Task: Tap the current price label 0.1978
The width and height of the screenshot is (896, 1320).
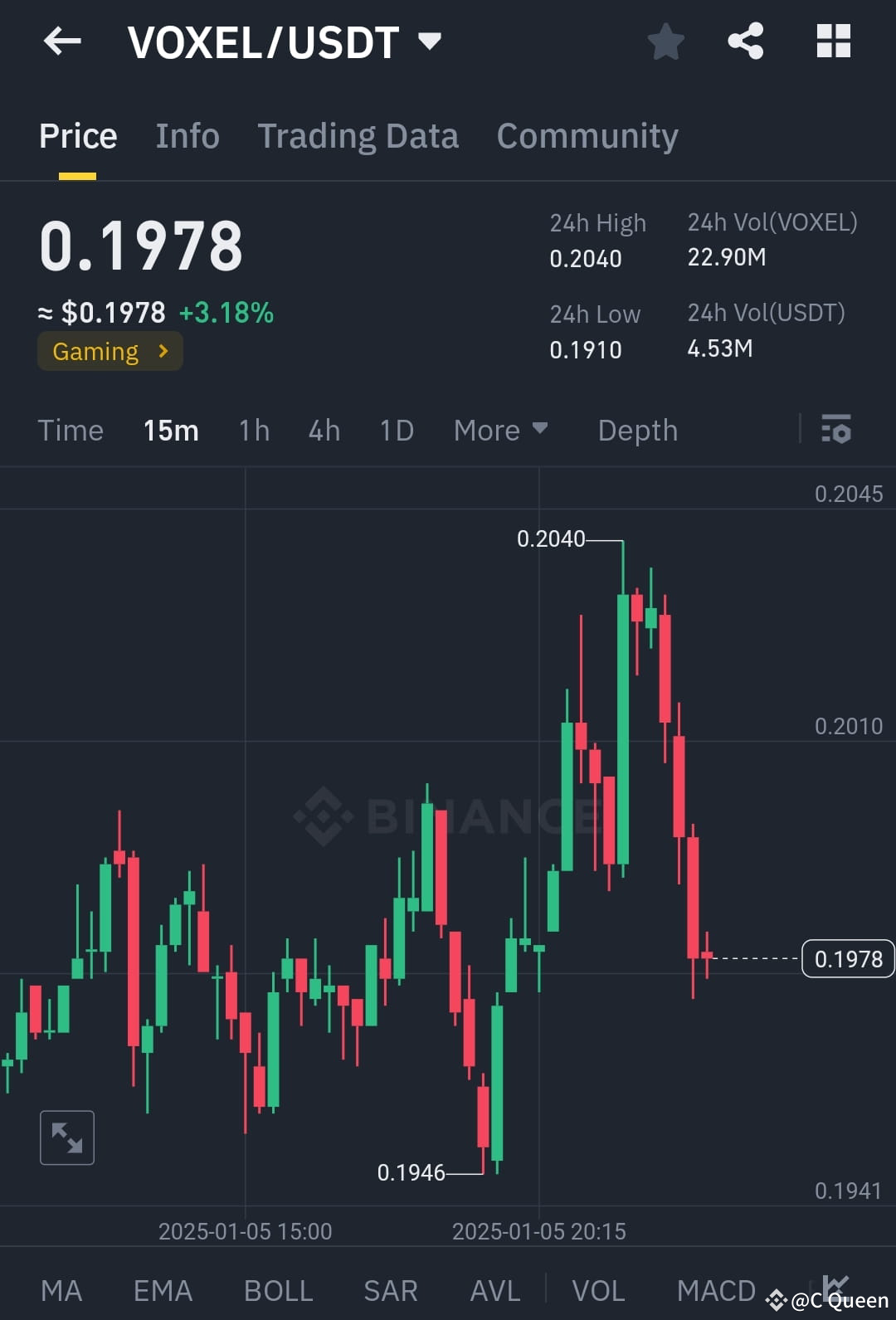Action: point(847,958)
